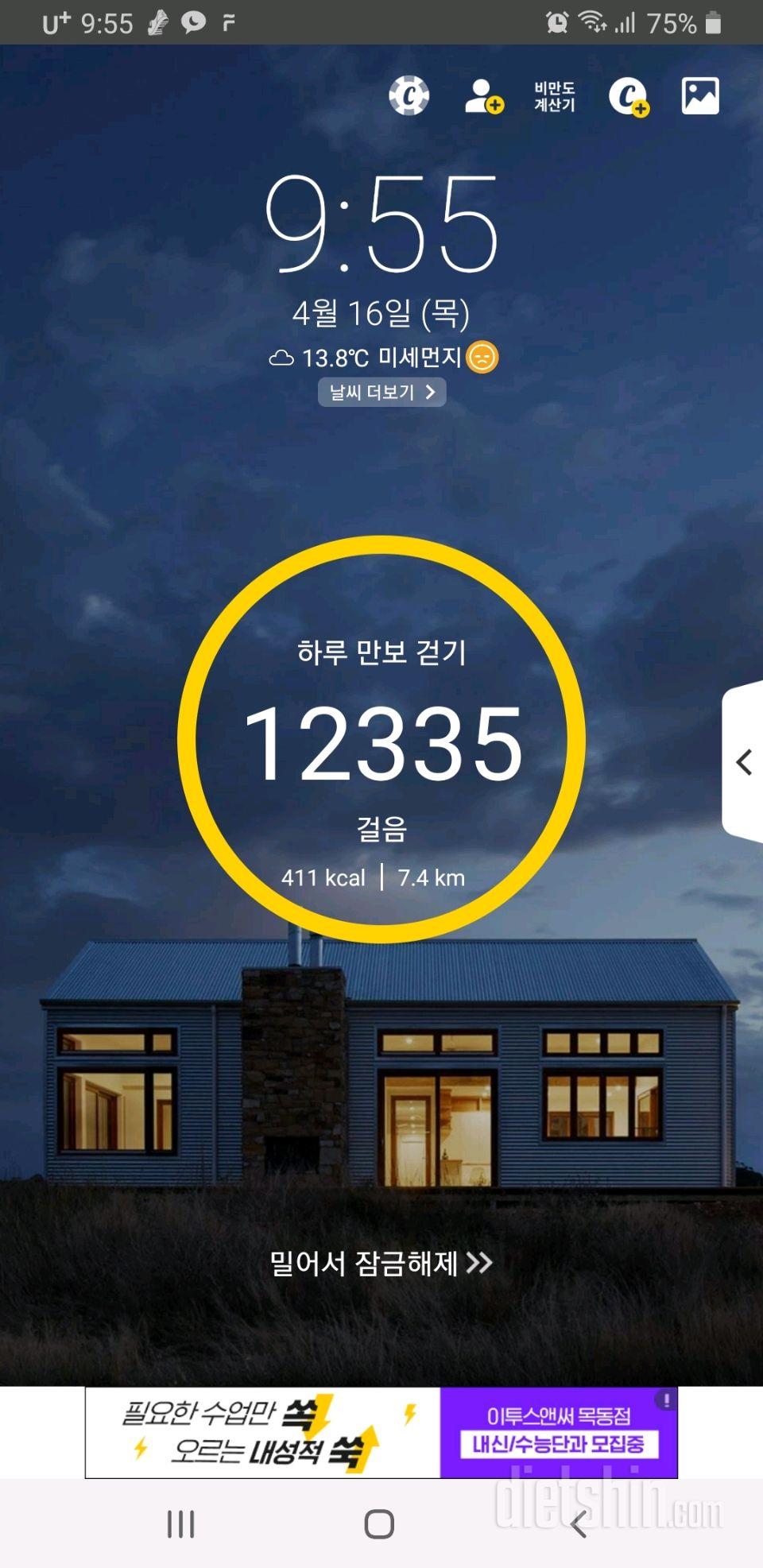Tap the ad info icon on the banner
This screenshot has width=763, height=1568.
click(666, 1400)
